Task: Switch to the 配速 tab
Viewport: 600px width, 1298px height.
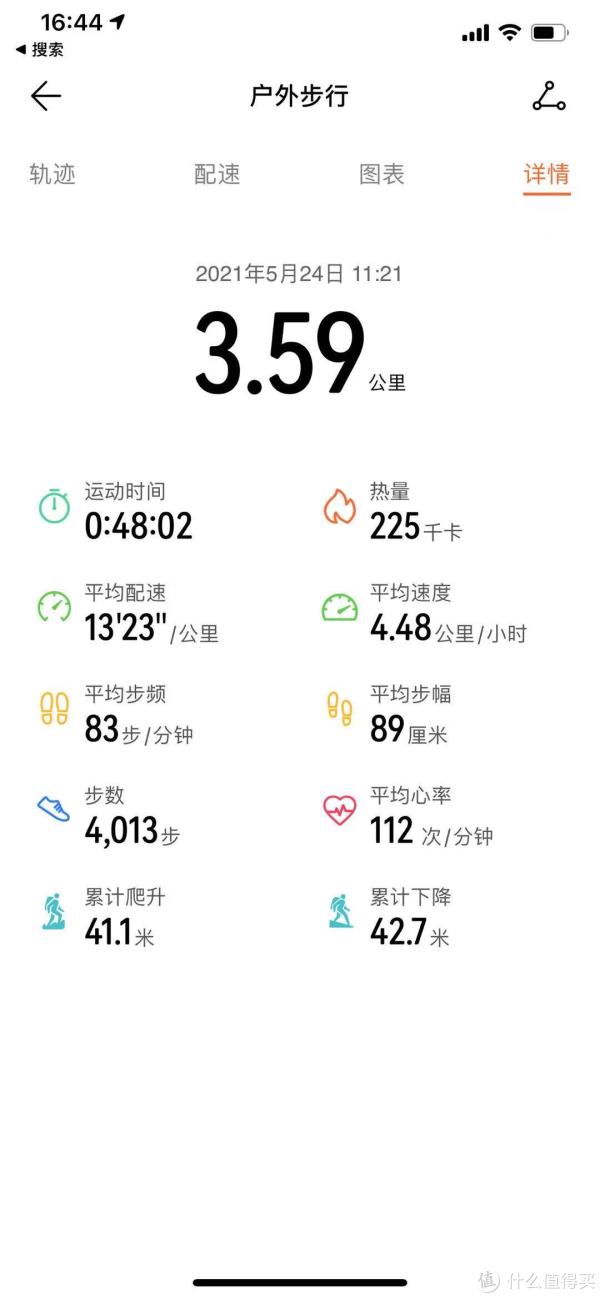Action: (217, 174)
